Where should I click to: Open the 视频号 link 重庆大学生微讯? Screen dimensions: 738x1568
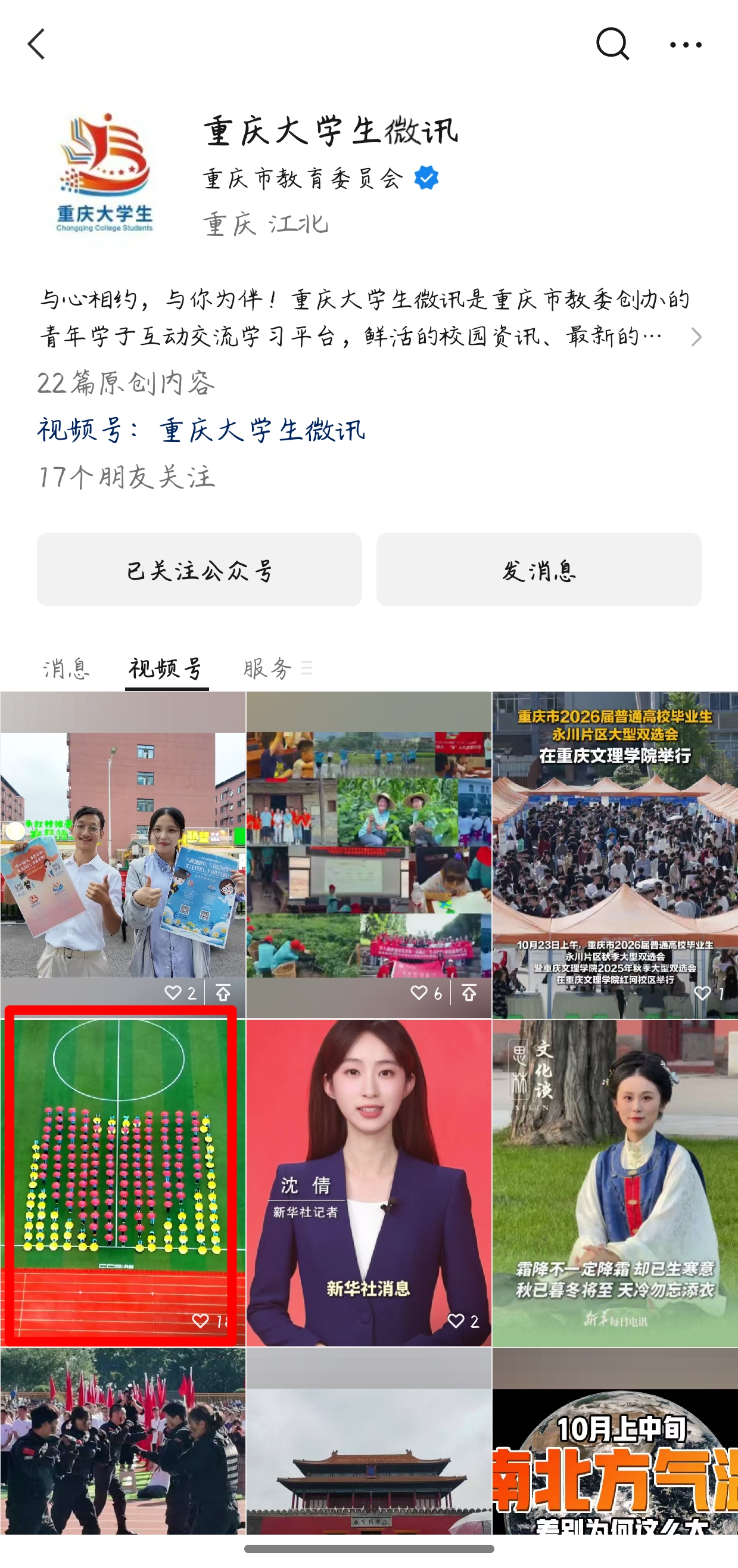[x=261, y=430]
